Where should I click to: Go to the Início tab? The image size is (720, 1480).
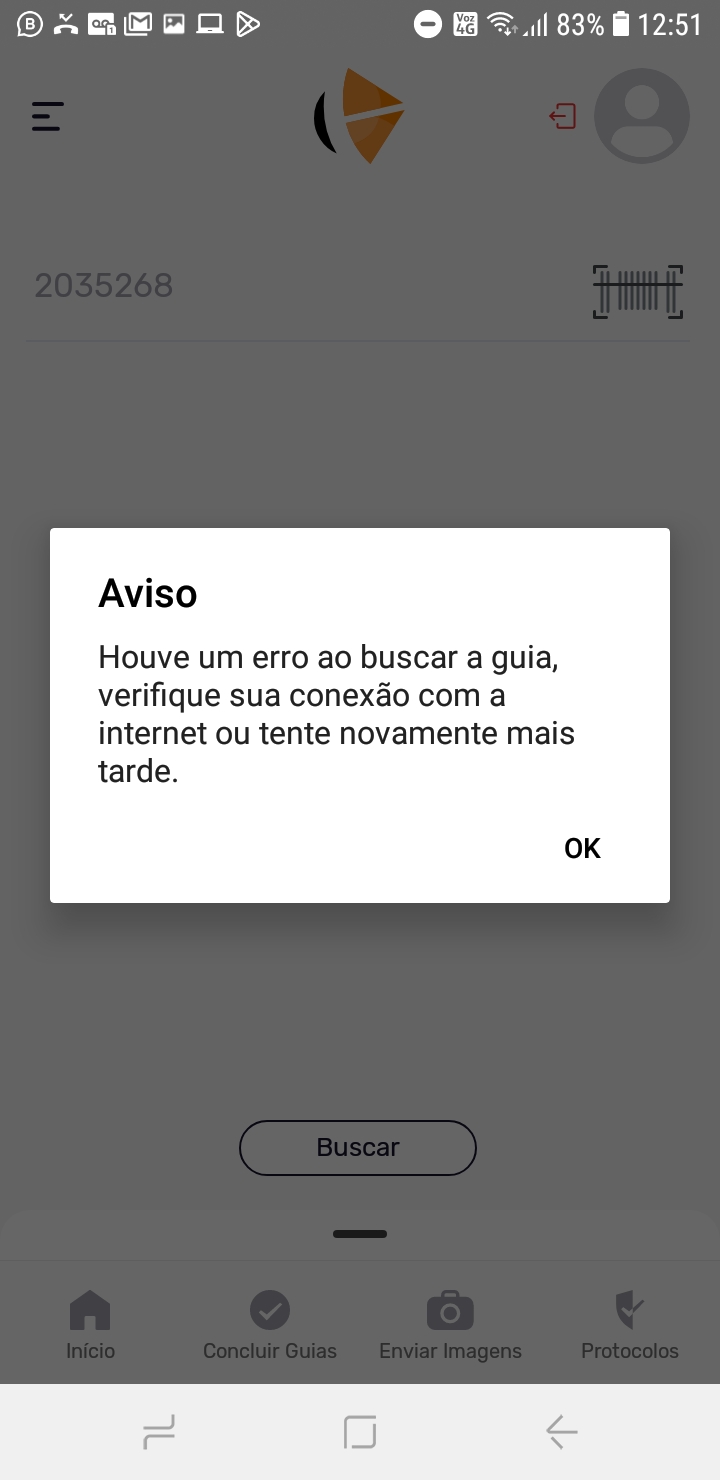pos(90,1325)
